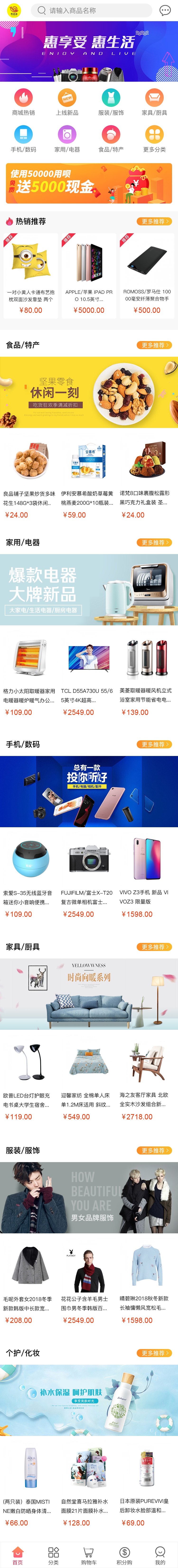178x1568 pixels.
Task: Select the 更多分类 shortcut
Action: click(x=154, y=138)
